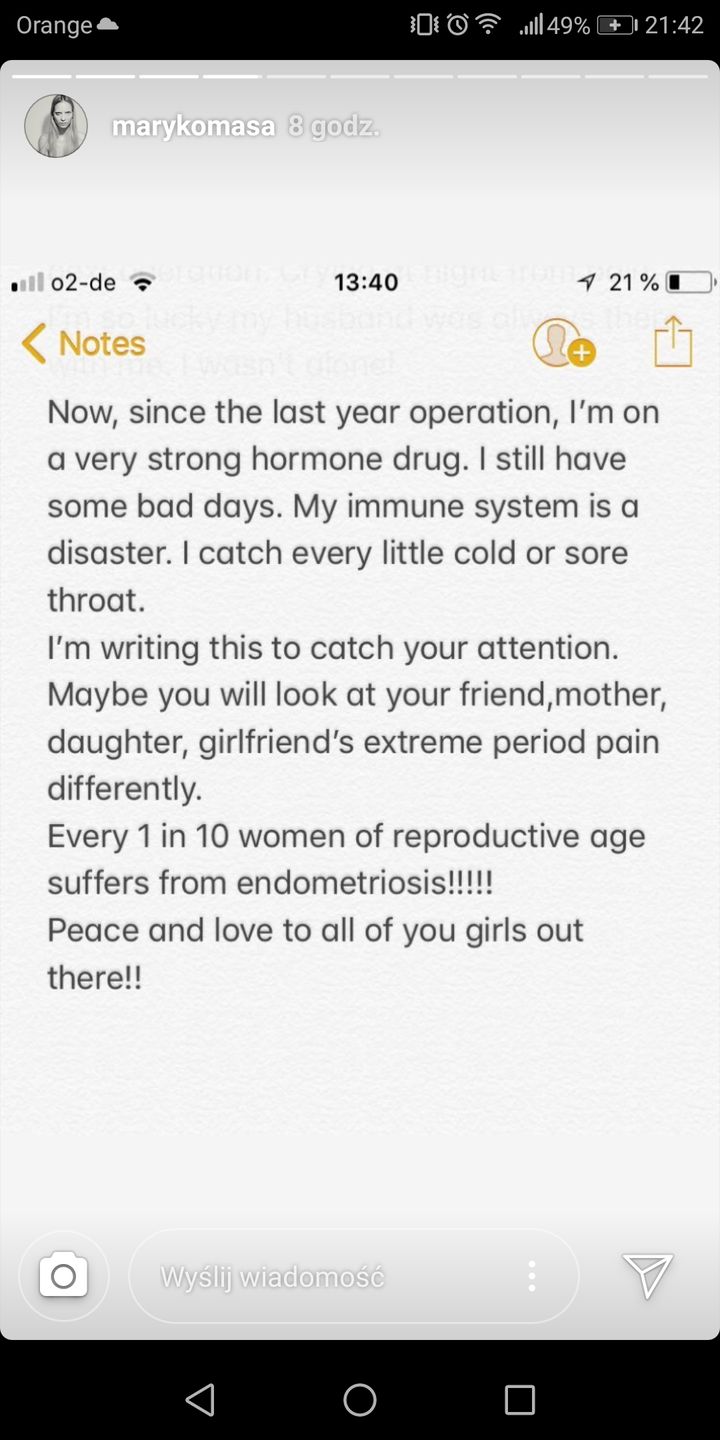Share this story via paper plane
Screen dimensions: 720x1440
(x=647, y=1276)
